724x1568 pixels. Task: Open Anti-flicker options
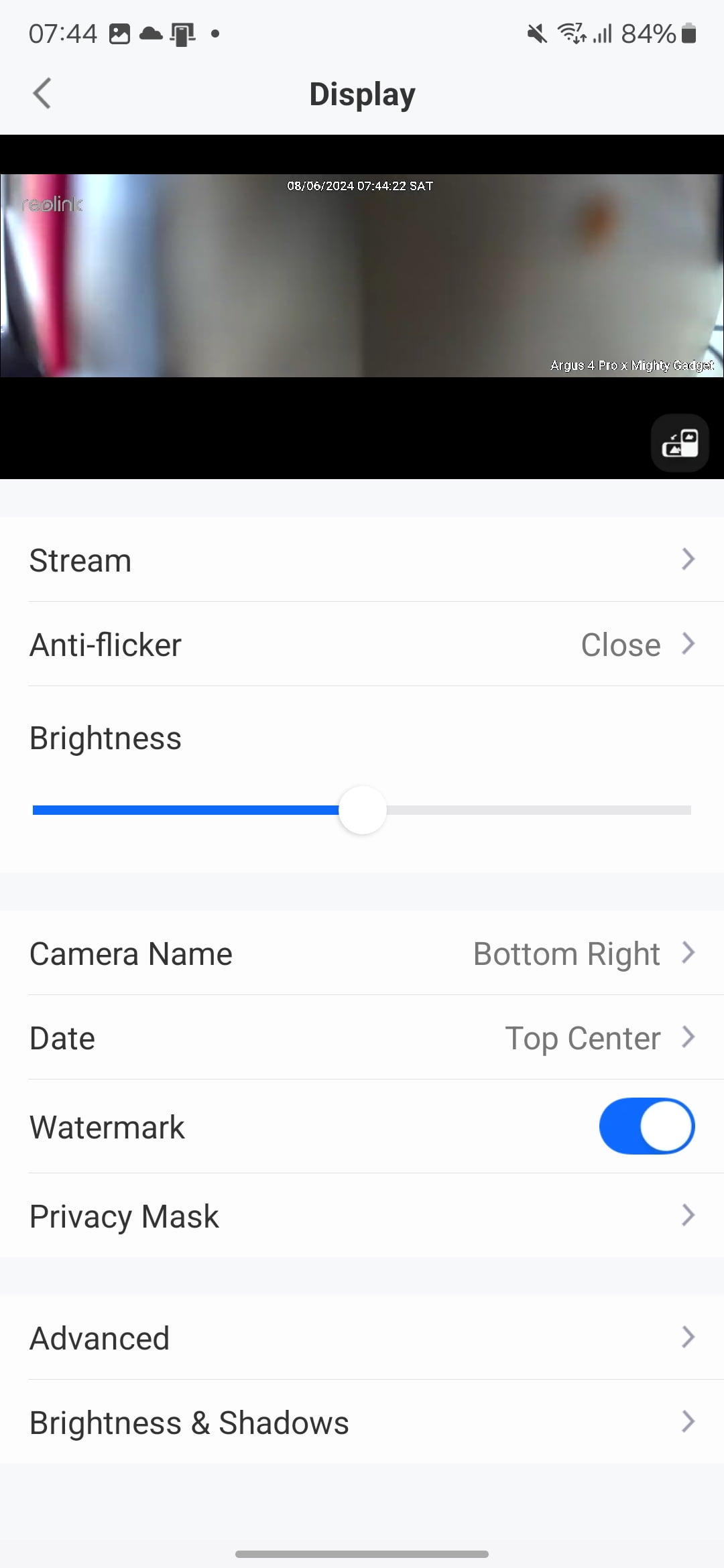(x=362, y=645)
